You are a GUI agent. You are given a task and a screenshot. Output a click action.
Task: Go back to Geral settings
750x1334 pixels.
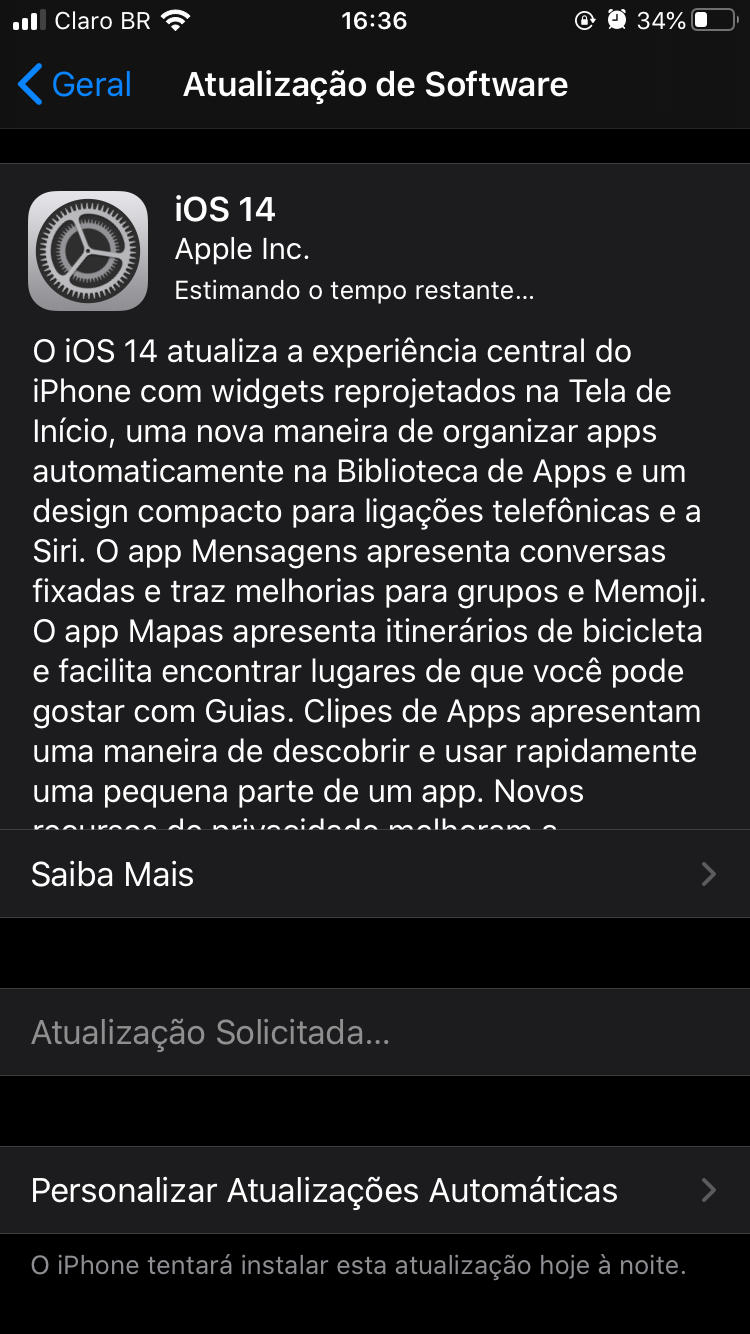75,85
